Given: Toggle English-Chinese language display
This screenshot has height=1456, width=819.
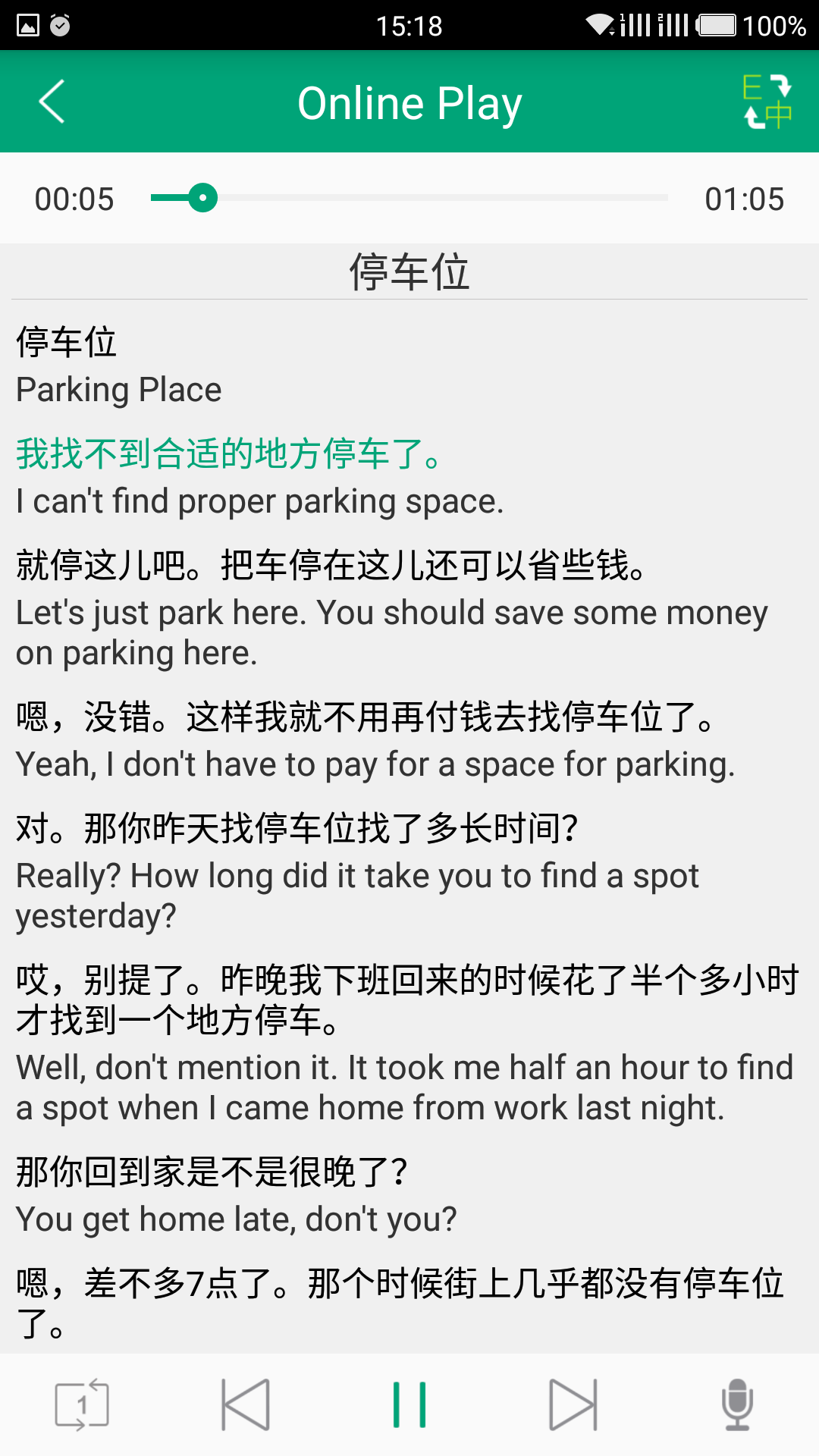Looking at the screenshot, I should click(x=767, y=102).
